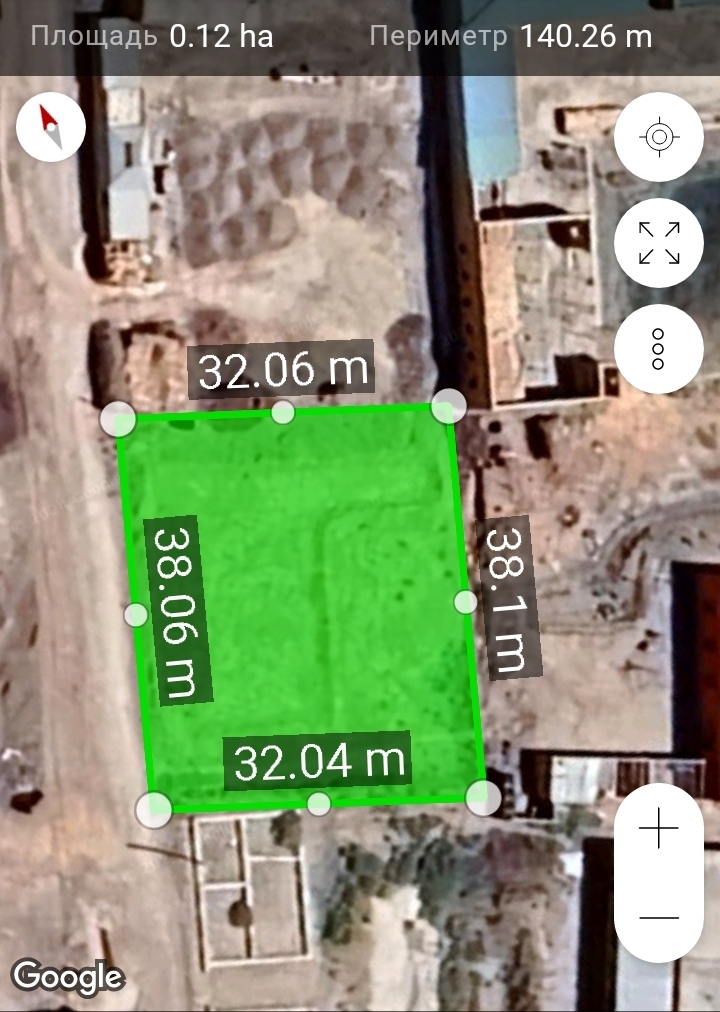The width and height of the screenshot is (720, 1012).
Task: Select midpoint handle on the 38.1 m edge
Action: point(466,602)
